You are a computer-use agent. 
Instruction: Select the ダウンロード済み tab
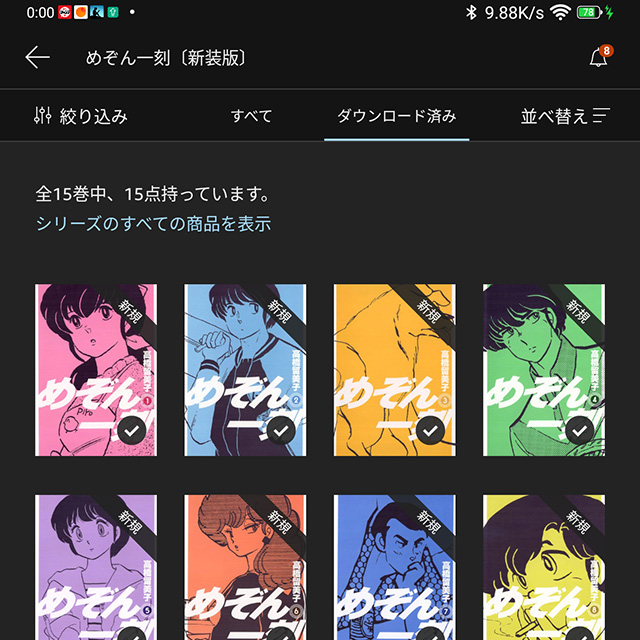point(397,116)
